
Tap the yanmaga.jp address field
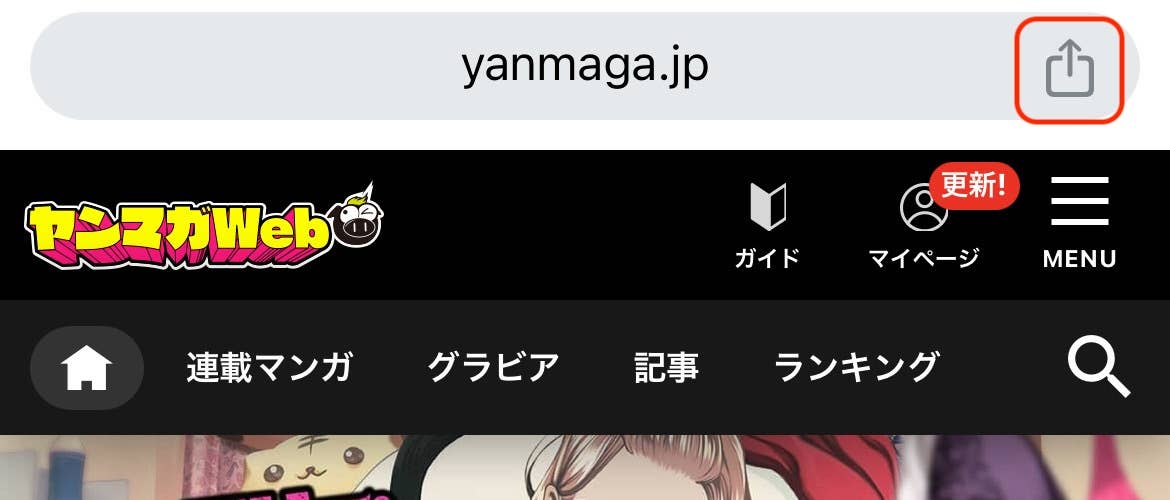point(584,67)
